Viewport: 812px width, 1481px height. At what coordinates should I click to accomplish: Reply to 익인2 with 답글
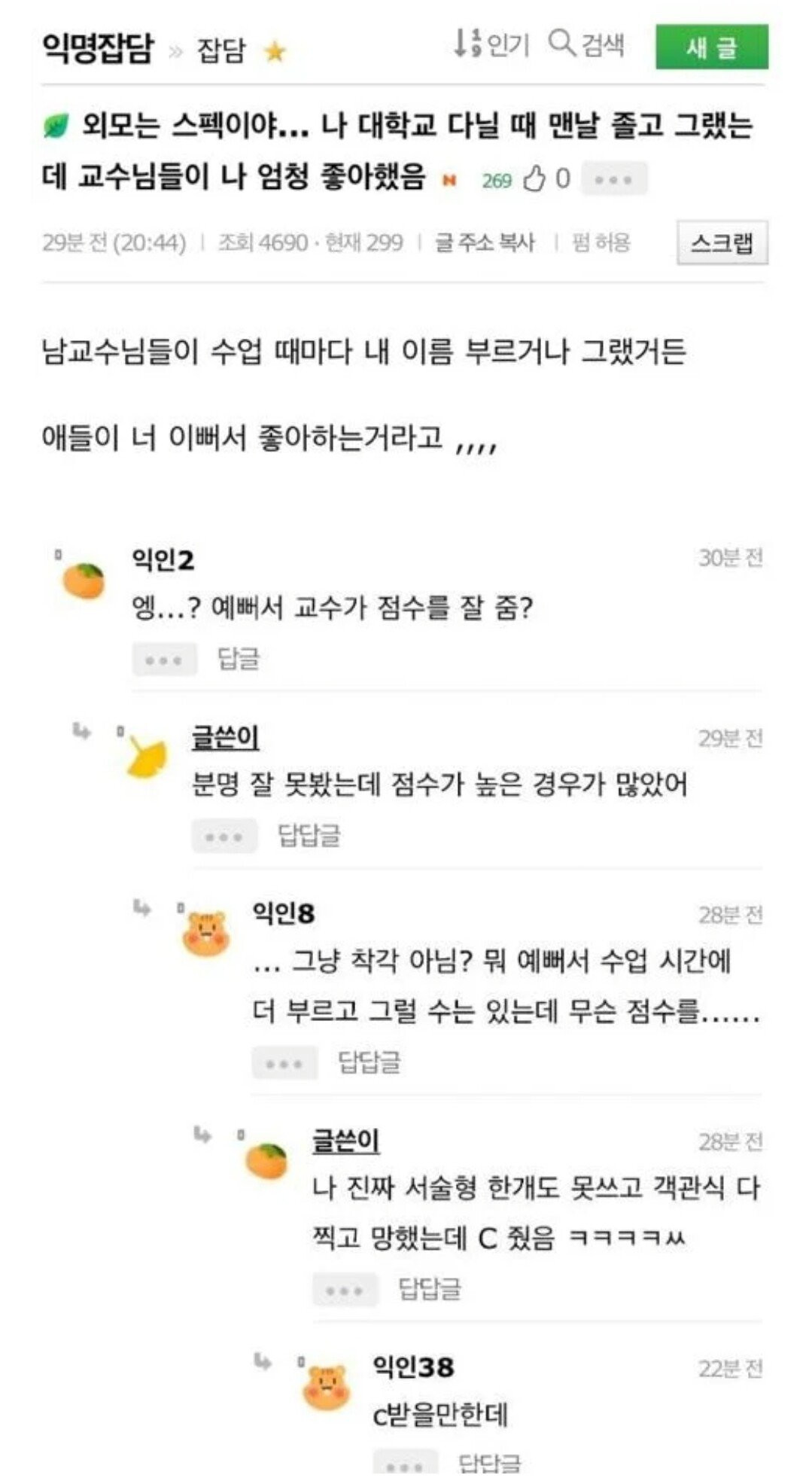pos(239,659)
